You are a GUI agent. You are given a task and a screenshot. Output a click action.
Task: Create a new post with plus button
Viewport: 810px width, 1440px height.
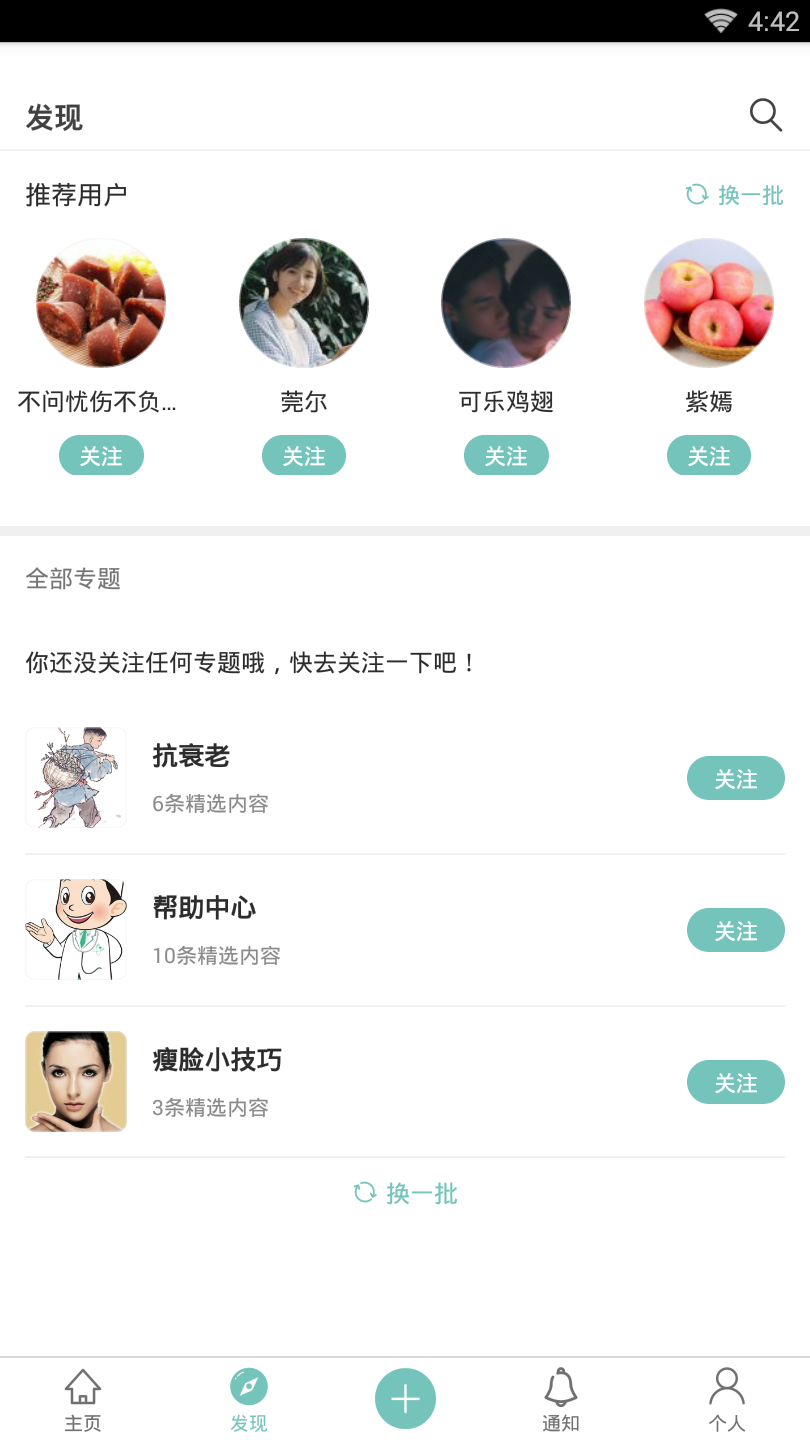click(405, 1398)
